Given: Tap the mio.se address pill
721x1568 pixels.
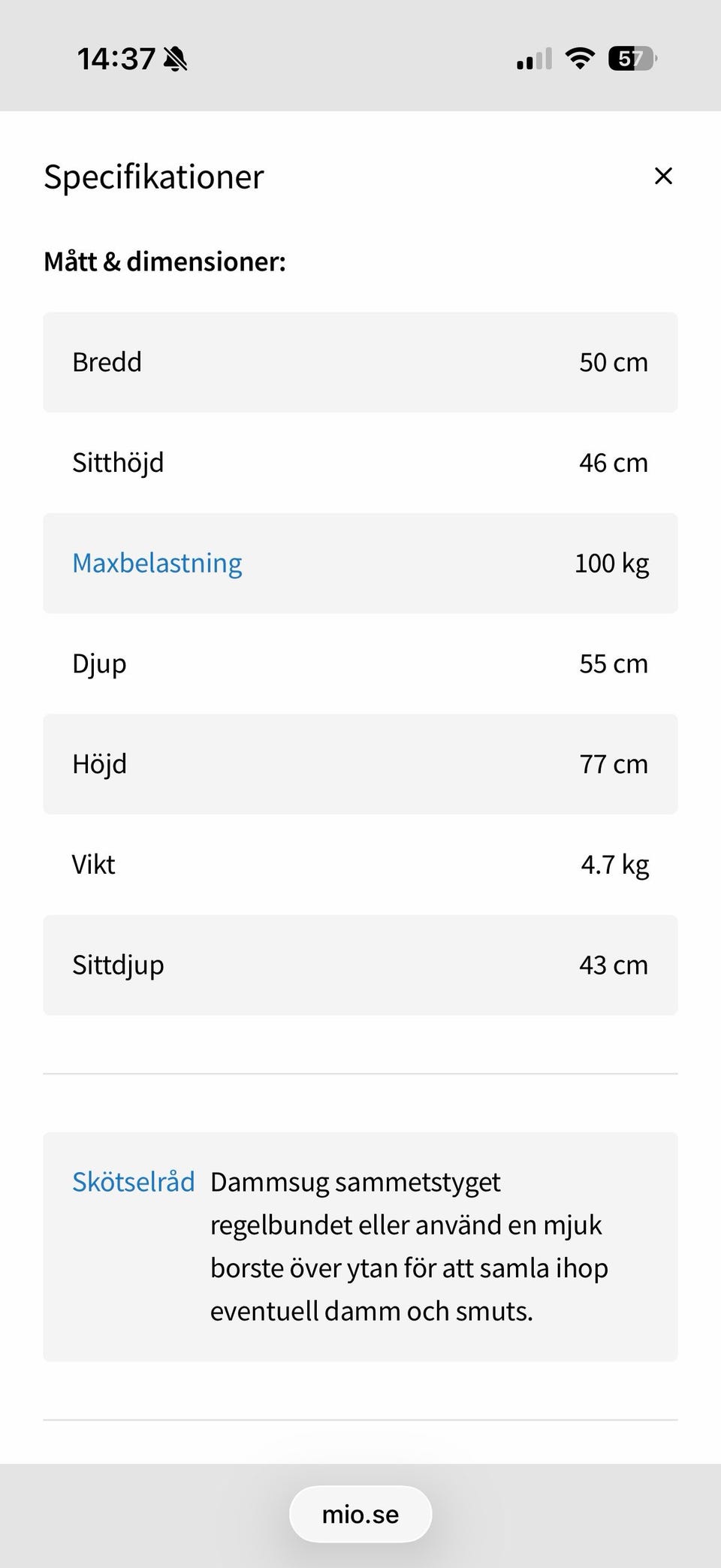Looking at the screenshot, I should (x=360, y=1514).
